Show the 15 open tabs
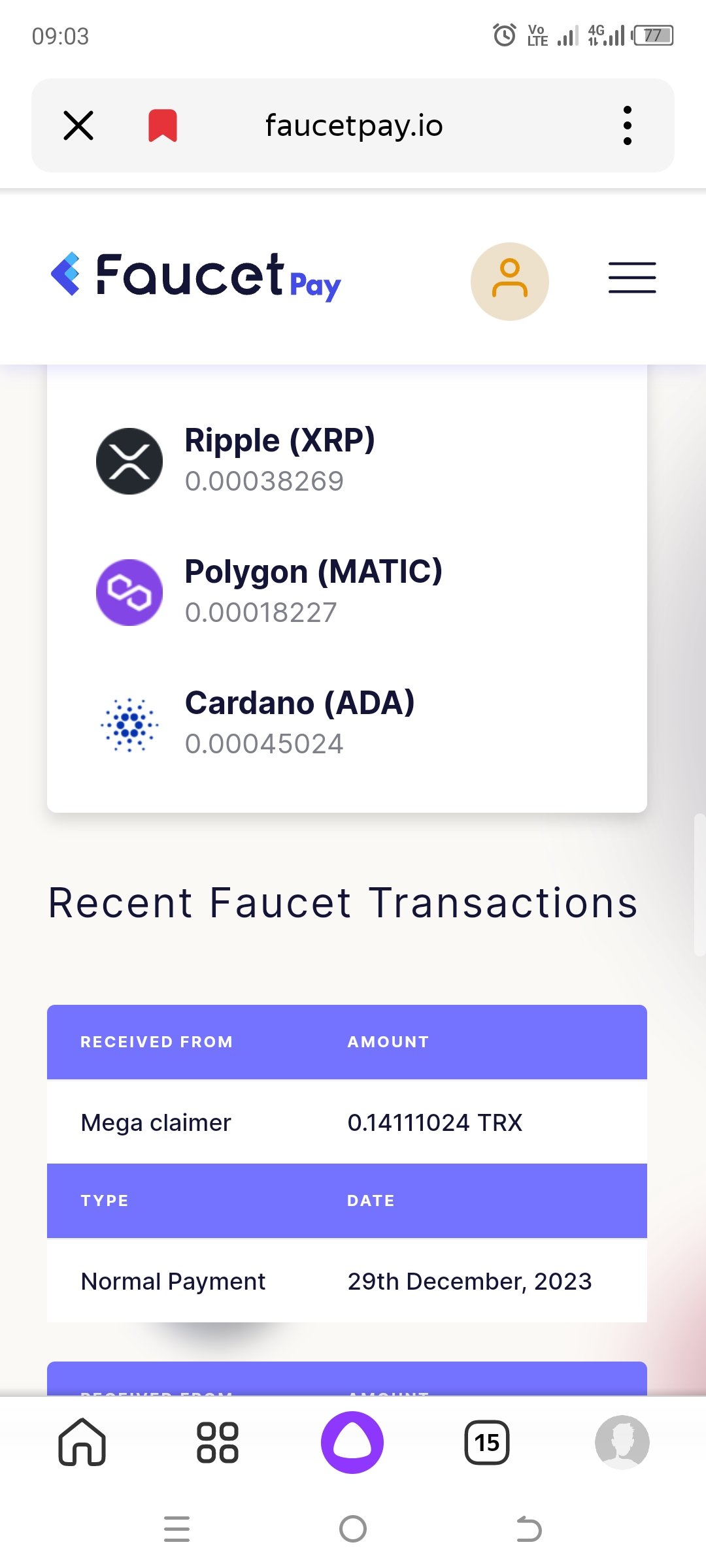This screenshot has width=706, height=1568. 487,1442
